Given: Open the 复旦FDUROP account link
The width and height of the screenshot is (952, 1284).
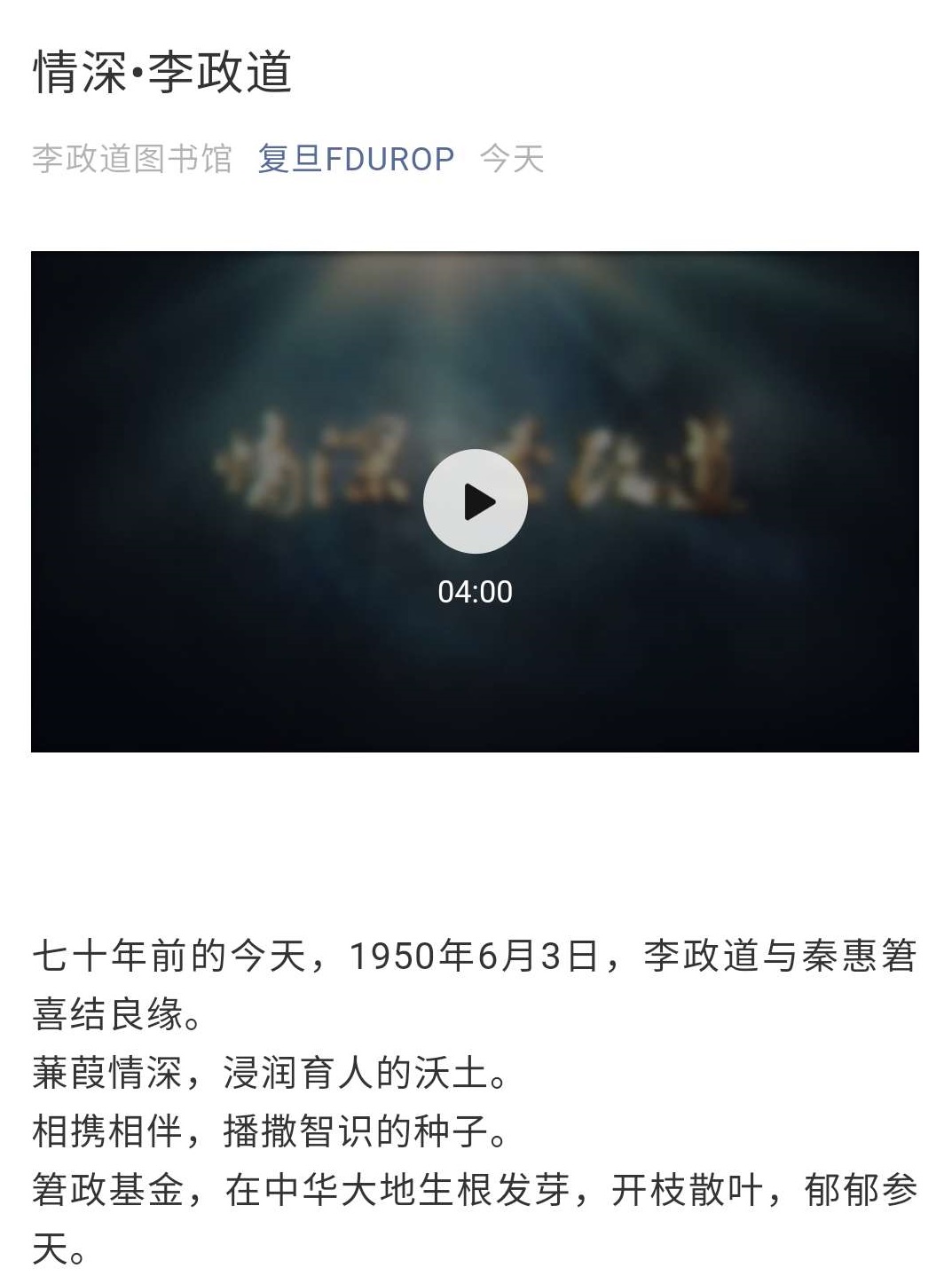Looking at the screenshot, I should click(x=356, y=159).
